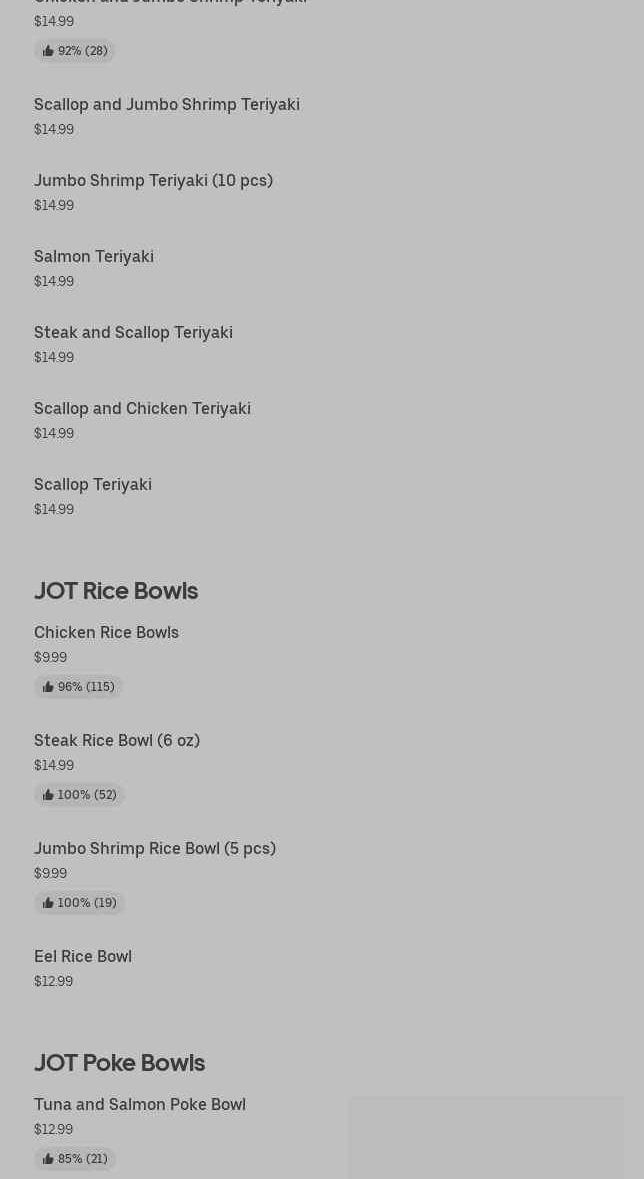
Task: Select Chicken Rice Bowls
Action: pyautogui.click(x=106, y=633)
